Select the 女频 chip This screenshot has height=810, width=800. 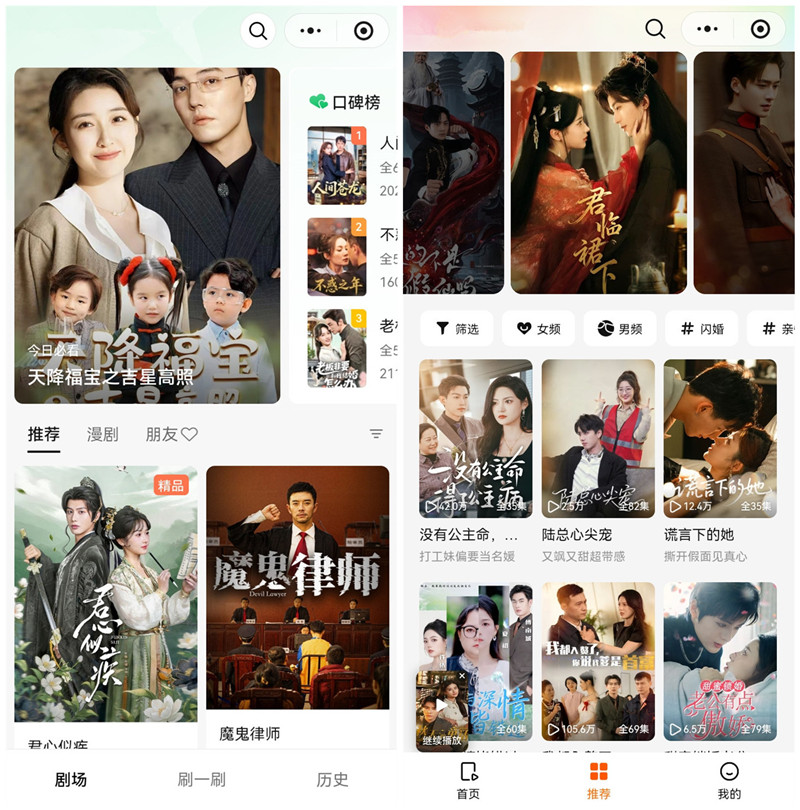pyautogui.click(x=538, y=328)
